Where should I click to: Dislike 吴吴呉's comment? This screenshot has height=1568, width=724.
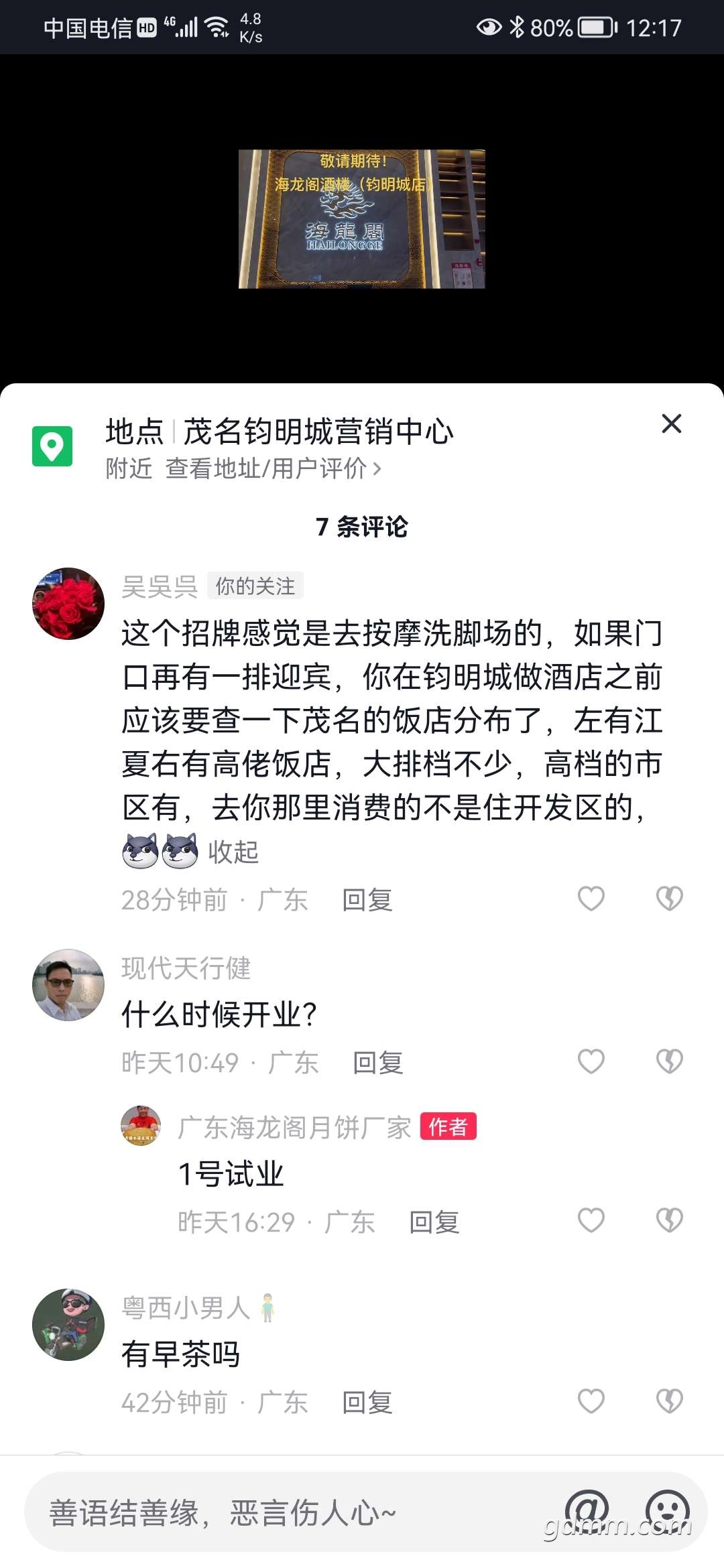point(669,899)
